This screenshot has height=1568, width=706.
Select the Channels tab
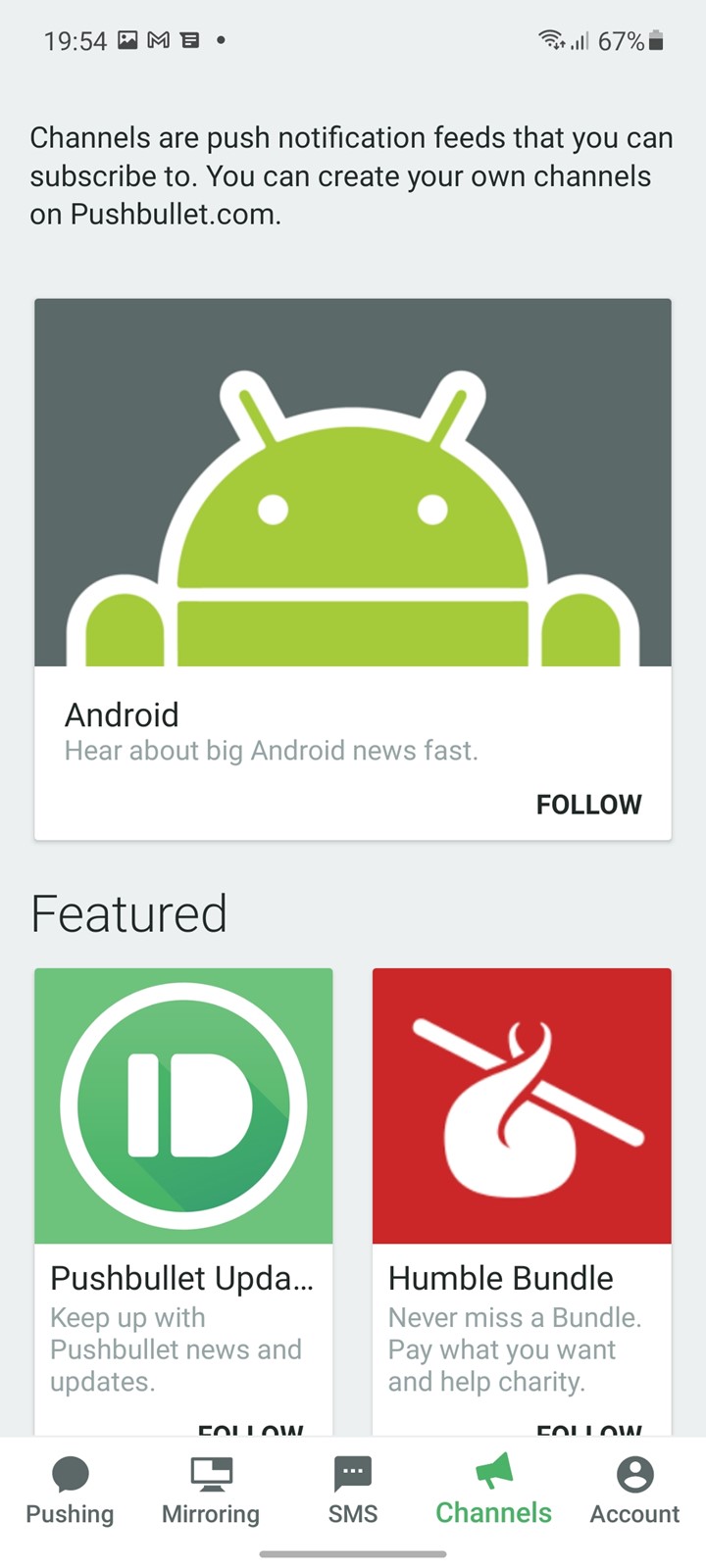coord(493,1491)
